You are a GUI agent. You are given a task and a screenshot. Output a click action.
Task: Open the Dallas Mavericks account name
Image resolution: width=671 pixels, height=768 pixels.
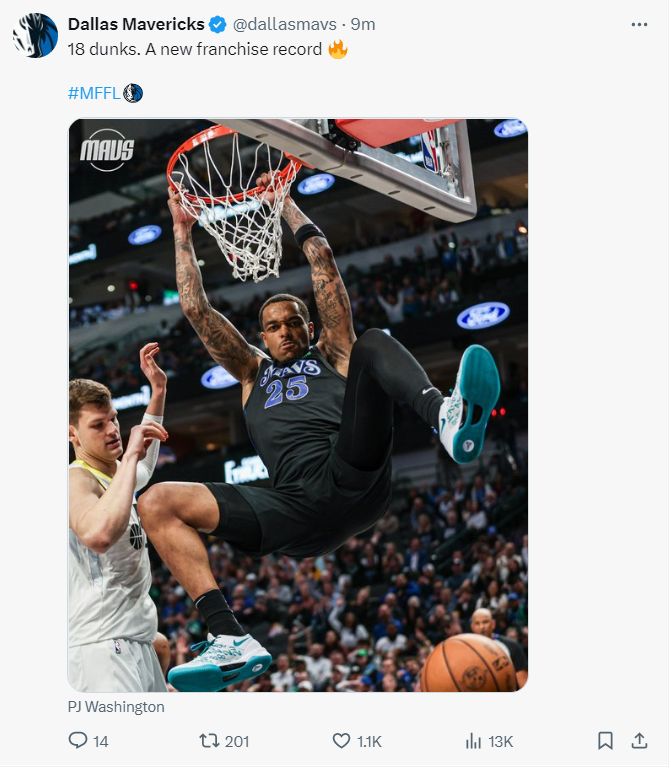(x=136, y=24)
